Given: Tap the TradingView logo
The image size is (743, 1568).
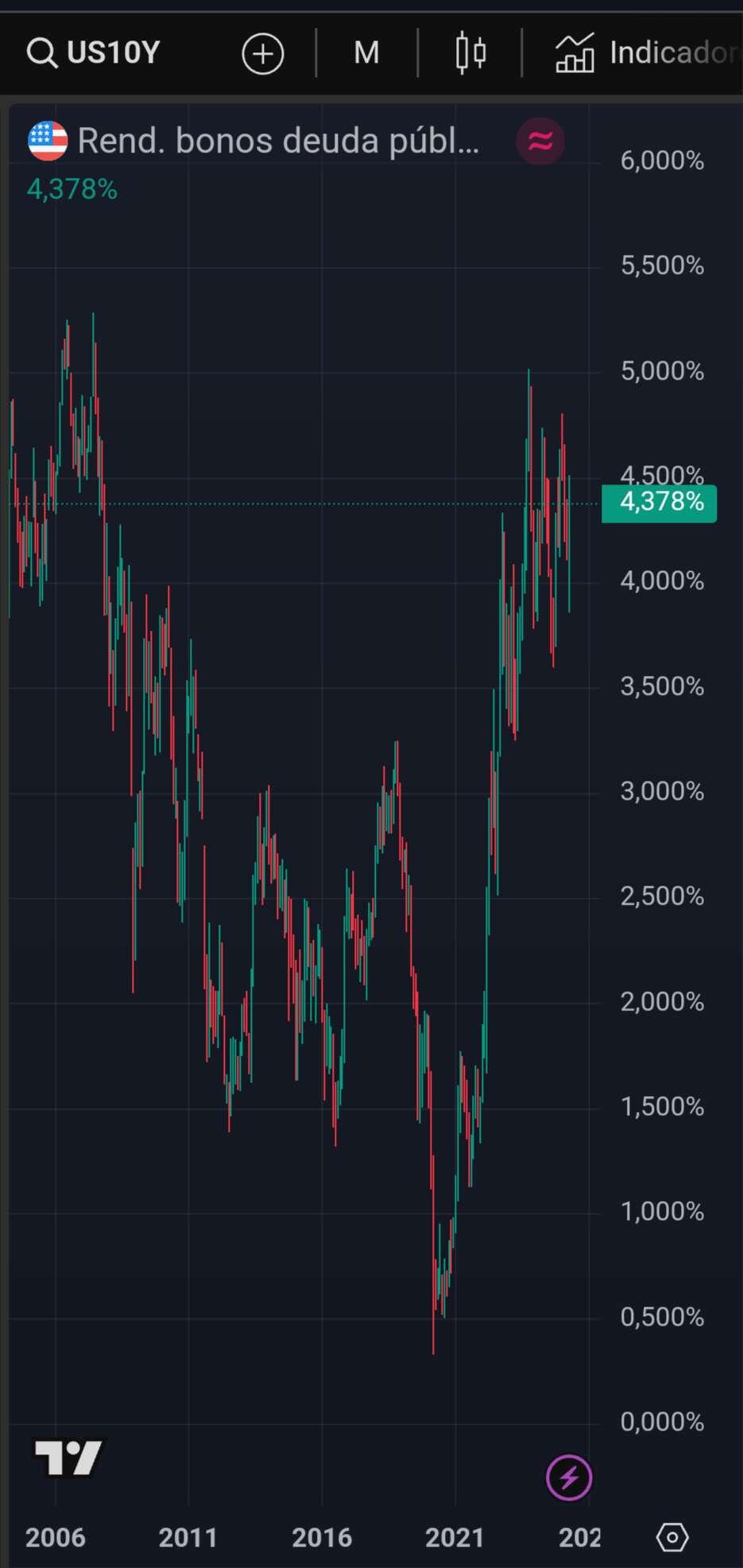Looking at the screenshot, I should tap(68, 1458).
